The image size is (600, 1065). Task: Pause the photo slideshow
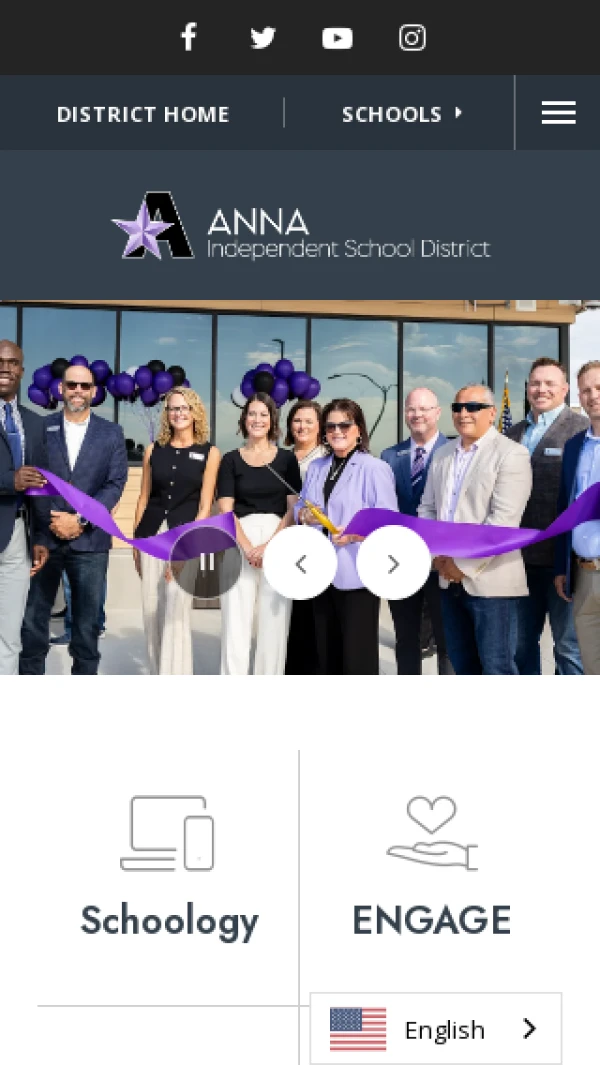pos(206,563)
